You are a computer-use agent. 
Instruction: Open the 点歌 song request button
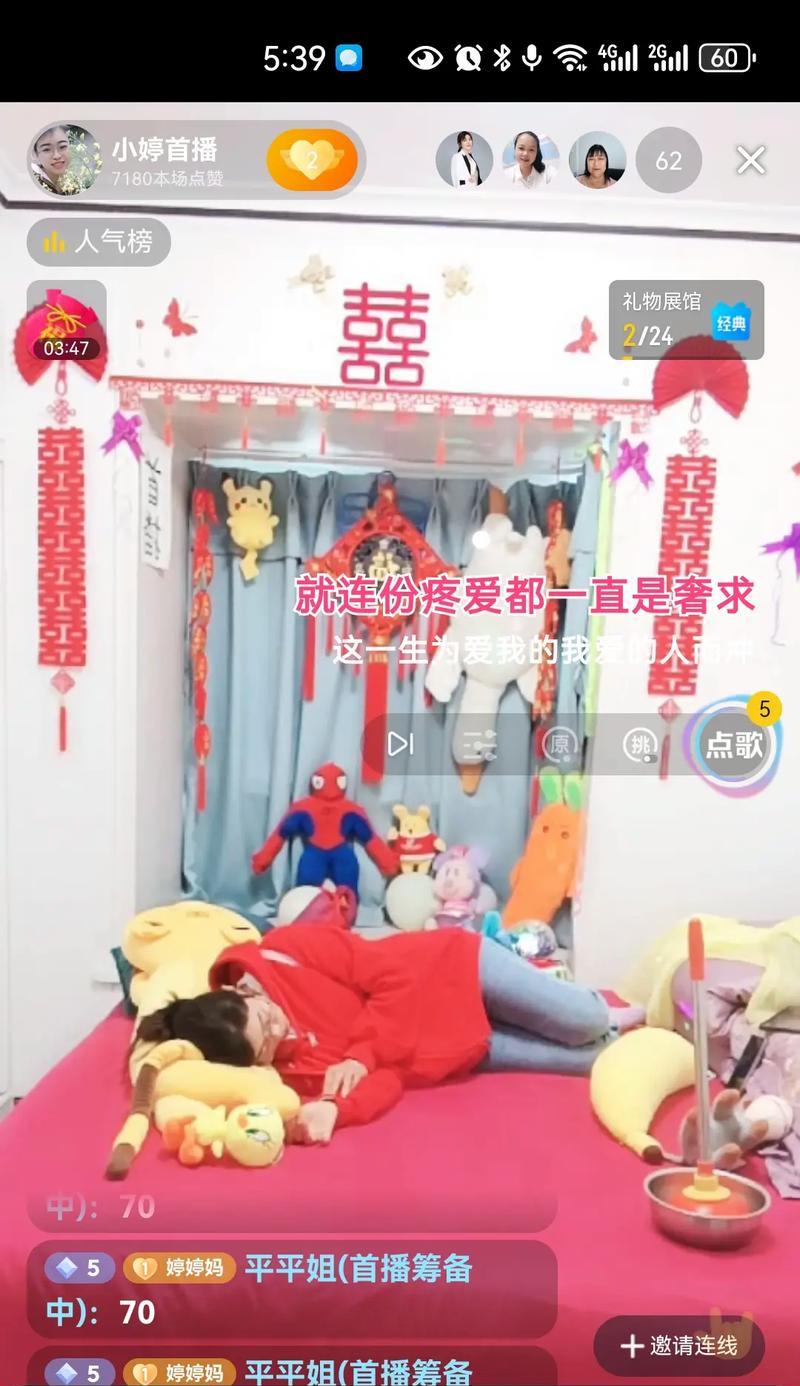(735, 744)
